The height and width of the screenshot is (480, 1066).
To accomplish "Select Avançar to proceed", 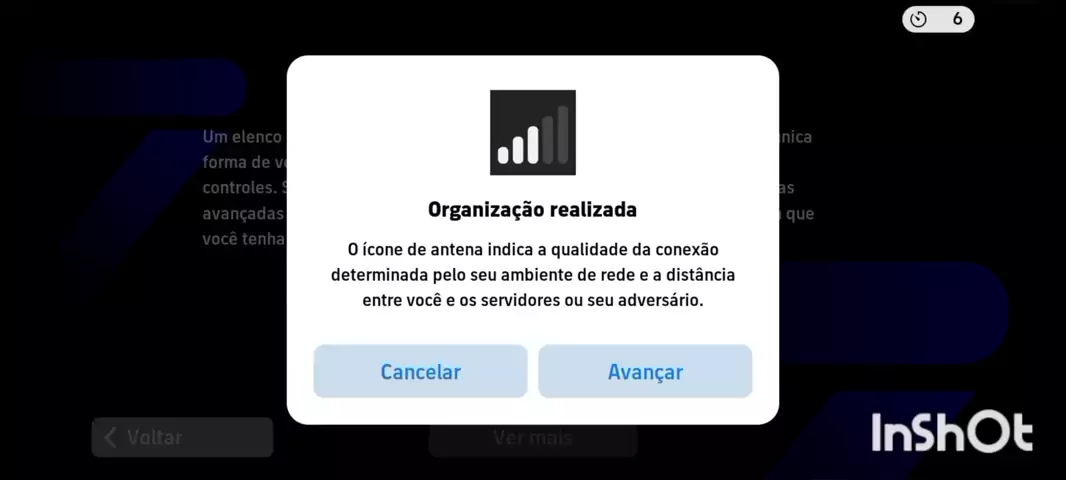I will click(x=645, y=372).
